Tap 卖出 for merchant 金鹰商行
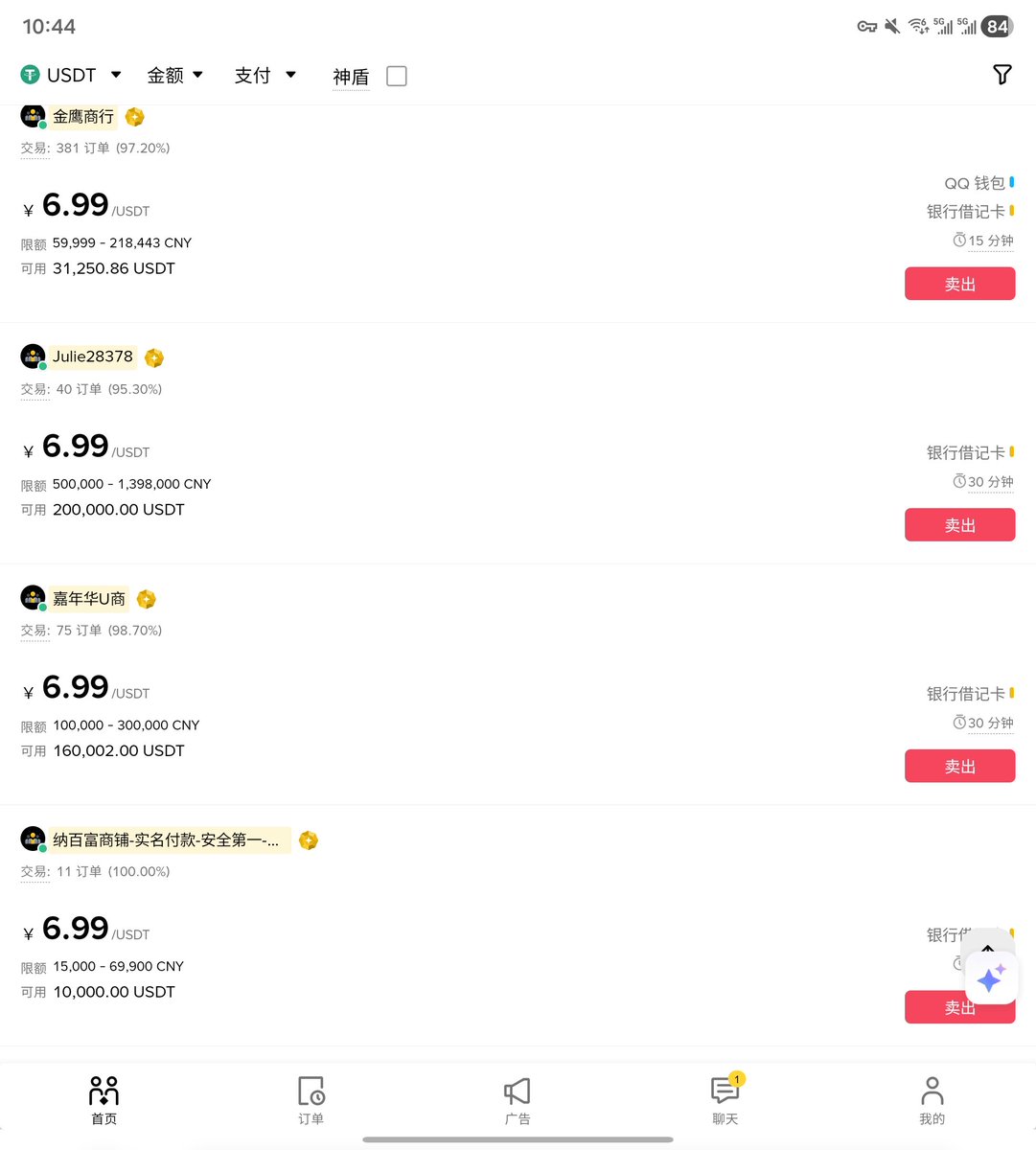Screen dimensions: 1036x1150 pos(959,284)
